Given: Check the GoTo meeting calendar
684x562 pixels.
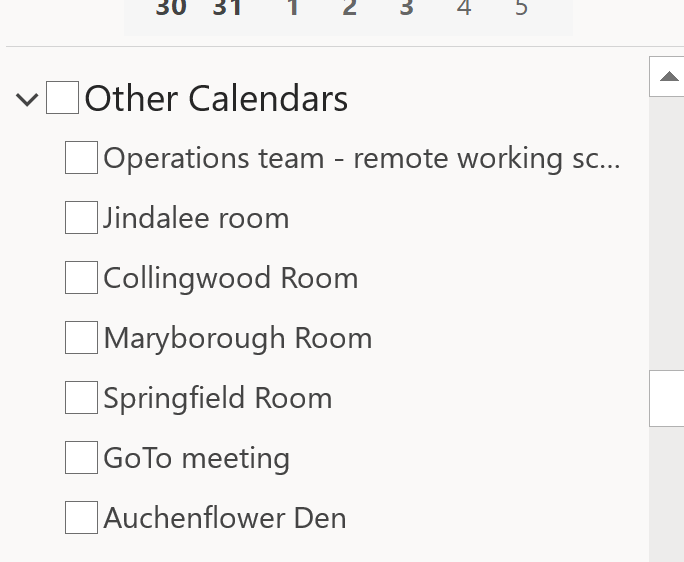Looking at the screenshot, I should pos(81,458).
